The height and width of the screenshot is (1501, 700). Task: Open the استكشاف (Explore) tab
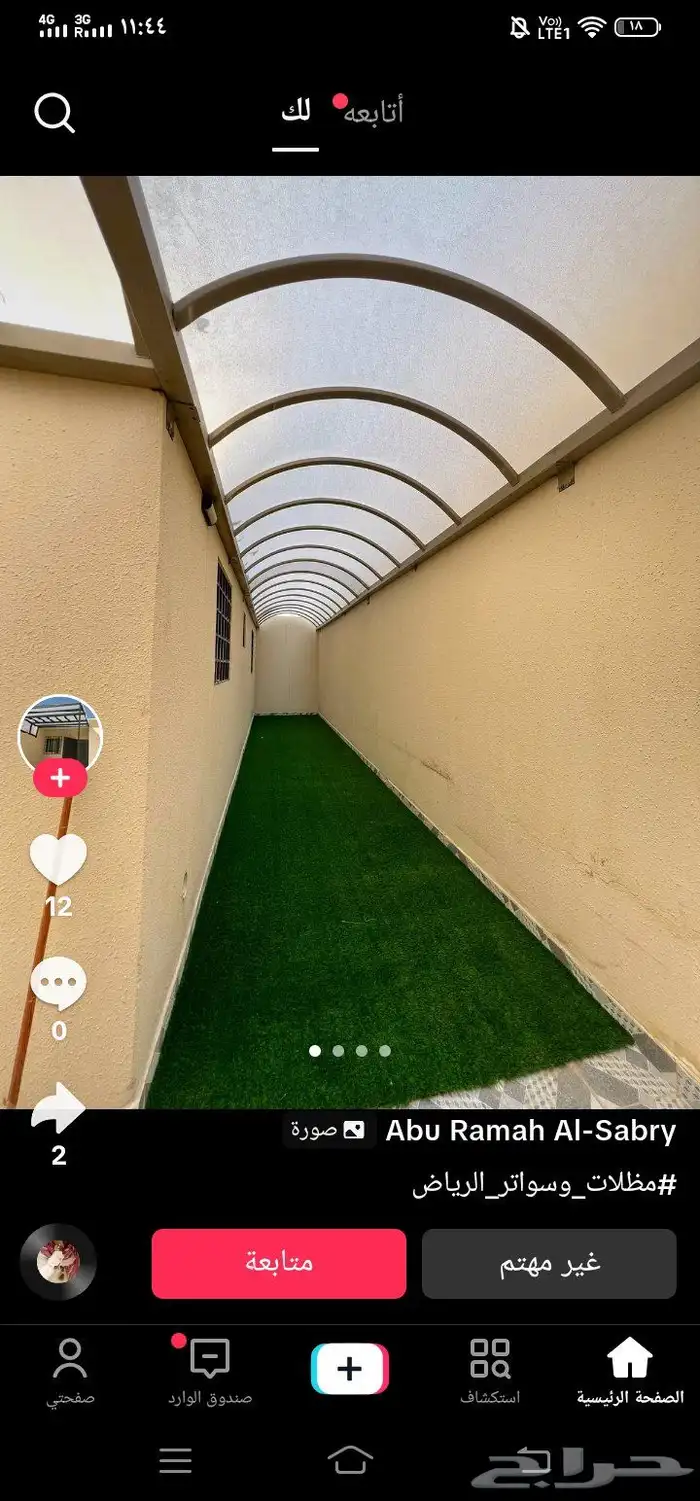click(x=490, y=1371)
